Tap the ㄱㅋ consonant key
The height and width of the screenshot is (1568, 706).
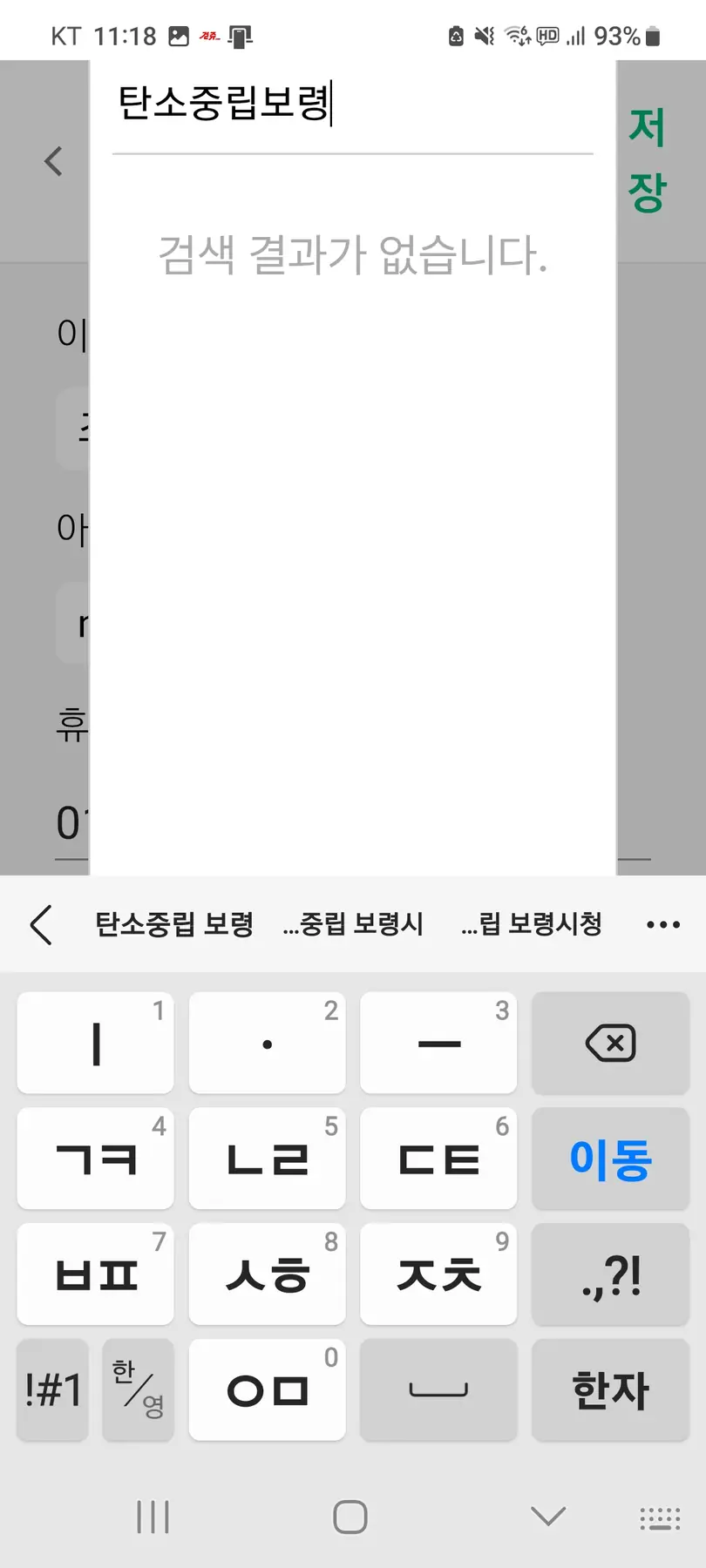click(x=95, y=1159)
